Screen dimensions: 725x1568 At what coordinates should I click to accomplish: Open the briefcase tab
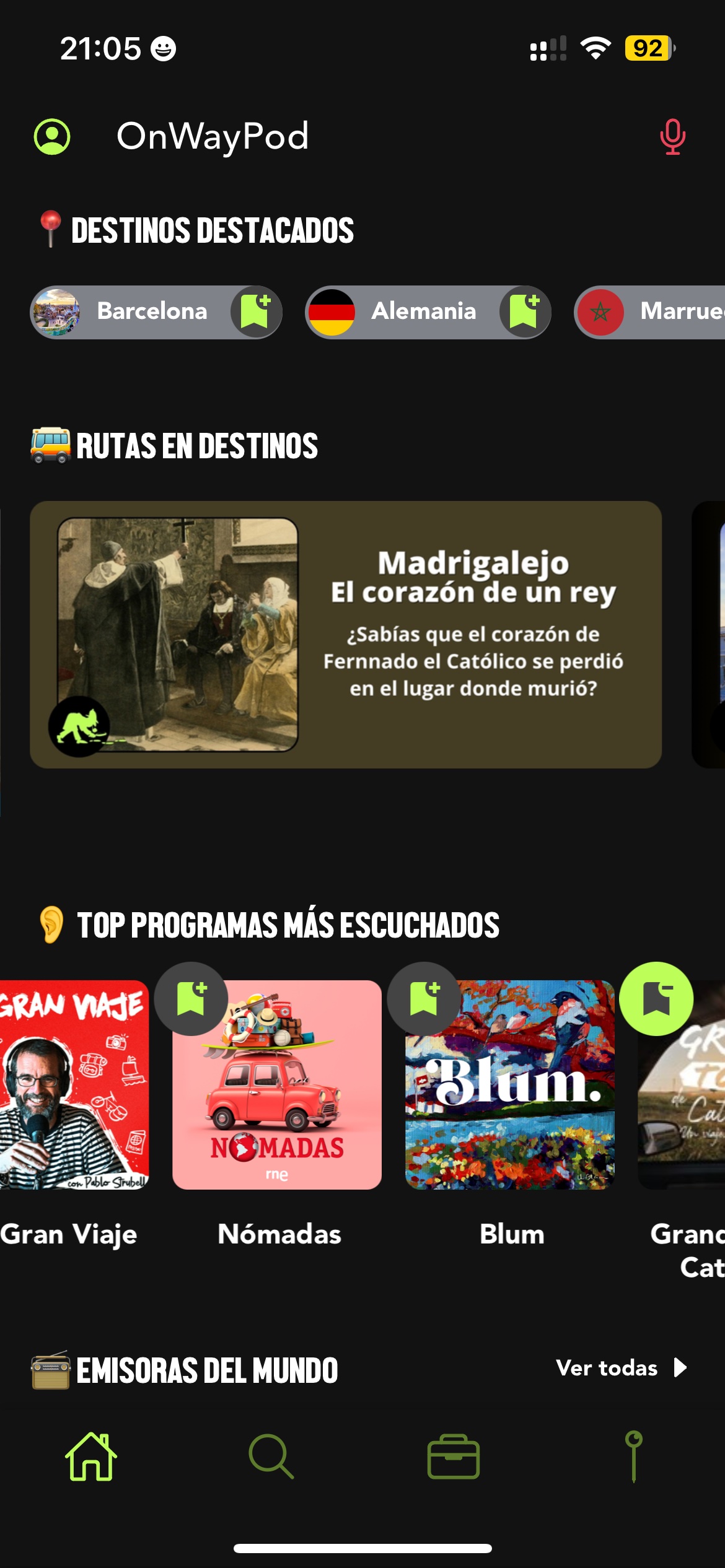[453, 1457]
